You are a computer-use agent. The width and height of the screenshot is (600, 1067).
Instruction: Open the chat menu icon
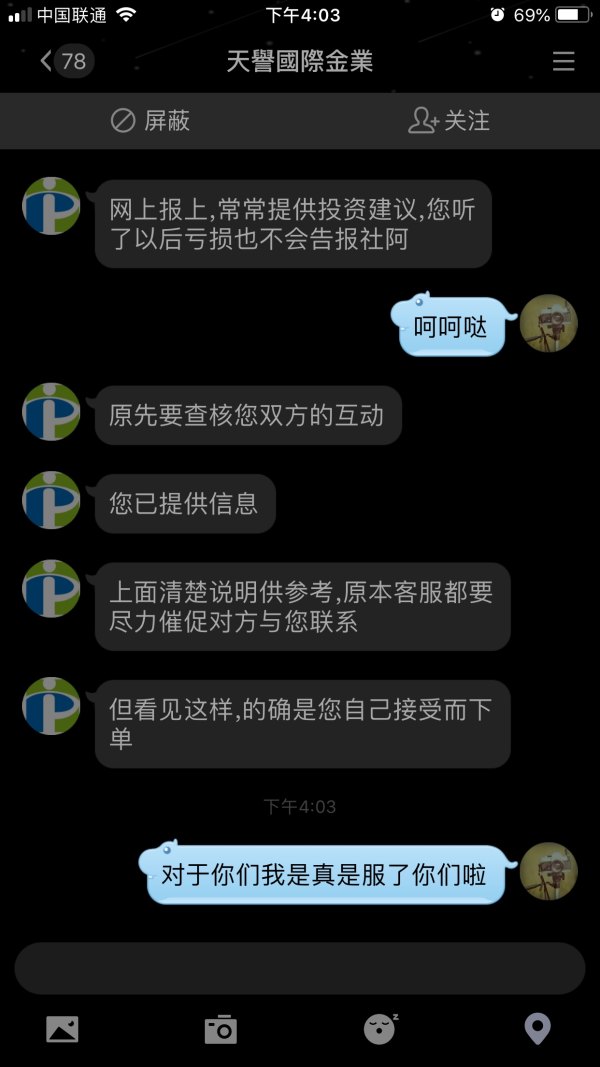[564, 62]
